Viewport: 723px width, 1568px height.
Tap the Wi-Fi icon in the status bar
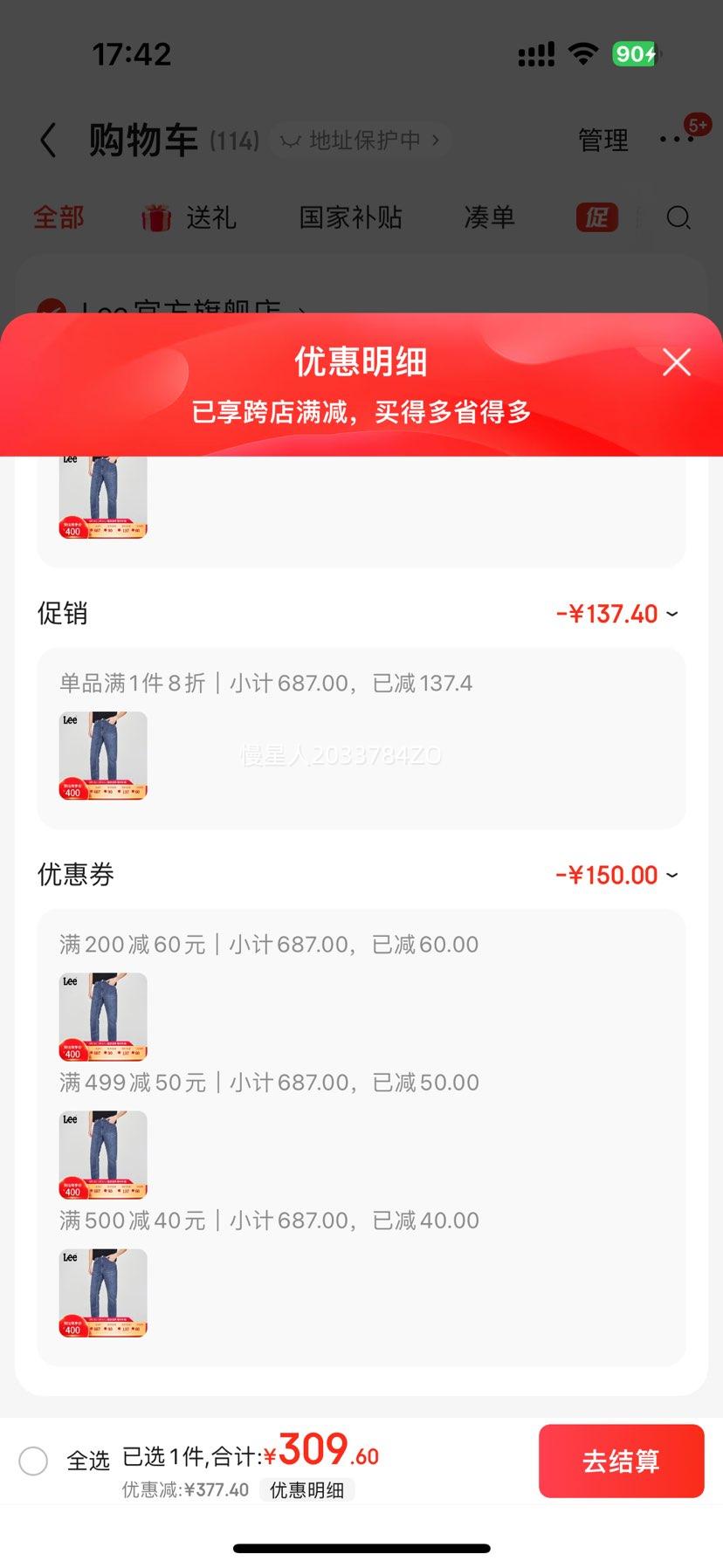(x=582, y=54)
